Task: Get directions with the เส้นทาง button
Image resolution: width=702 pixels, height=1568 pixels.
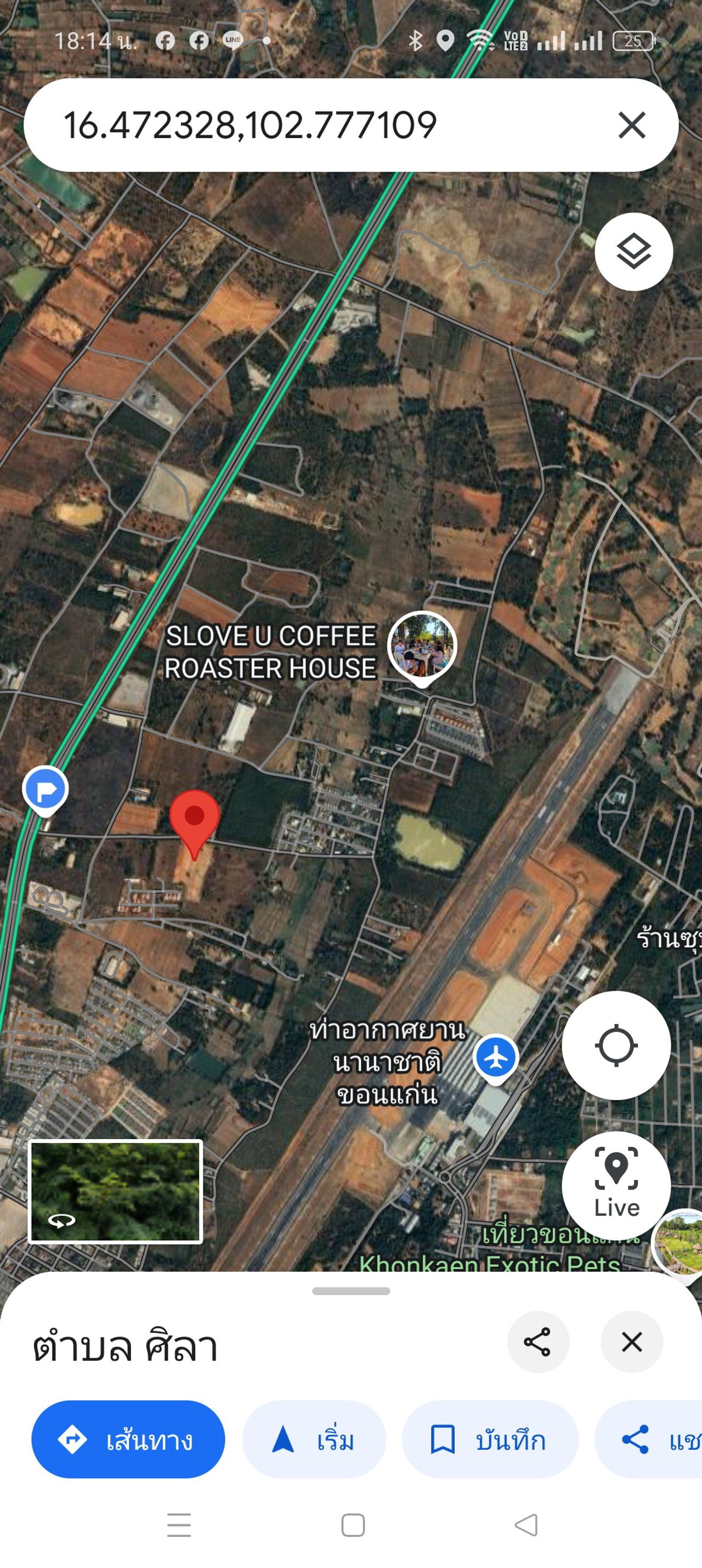Action: click(128, 1440)
